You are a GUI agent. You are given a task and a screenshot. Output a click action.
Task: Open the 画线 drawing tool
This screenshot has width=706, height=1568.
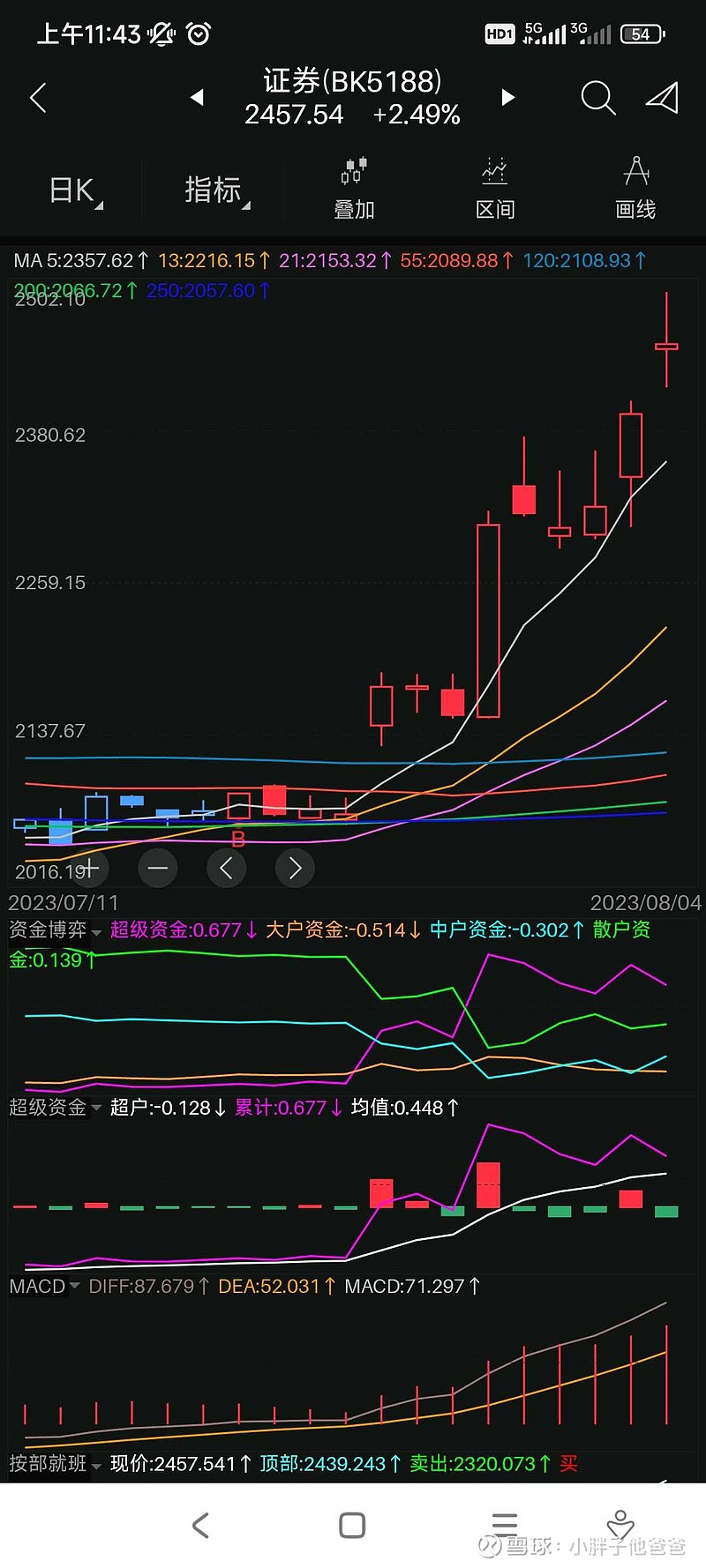635,189
